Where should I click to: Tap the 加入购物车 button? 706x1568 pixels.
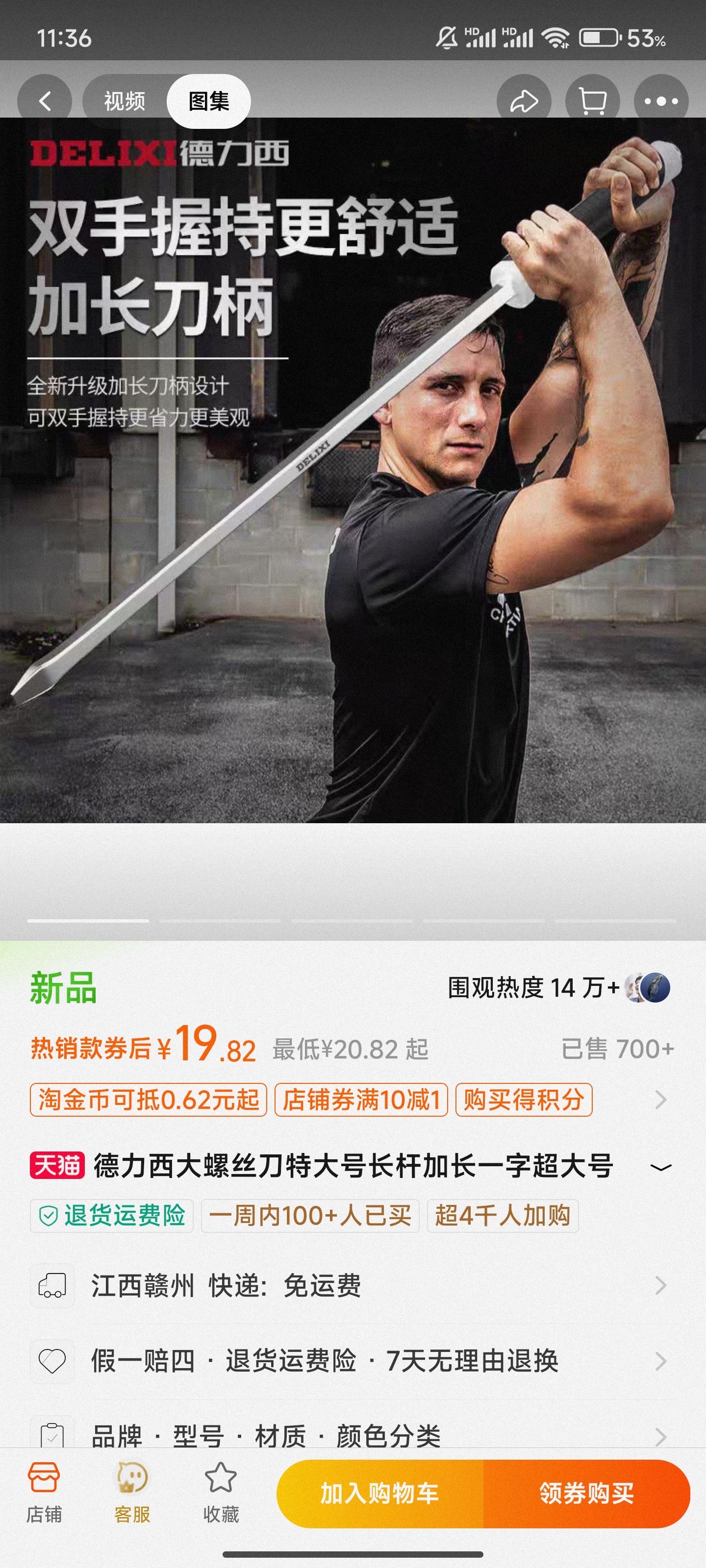click(380, 1494)
